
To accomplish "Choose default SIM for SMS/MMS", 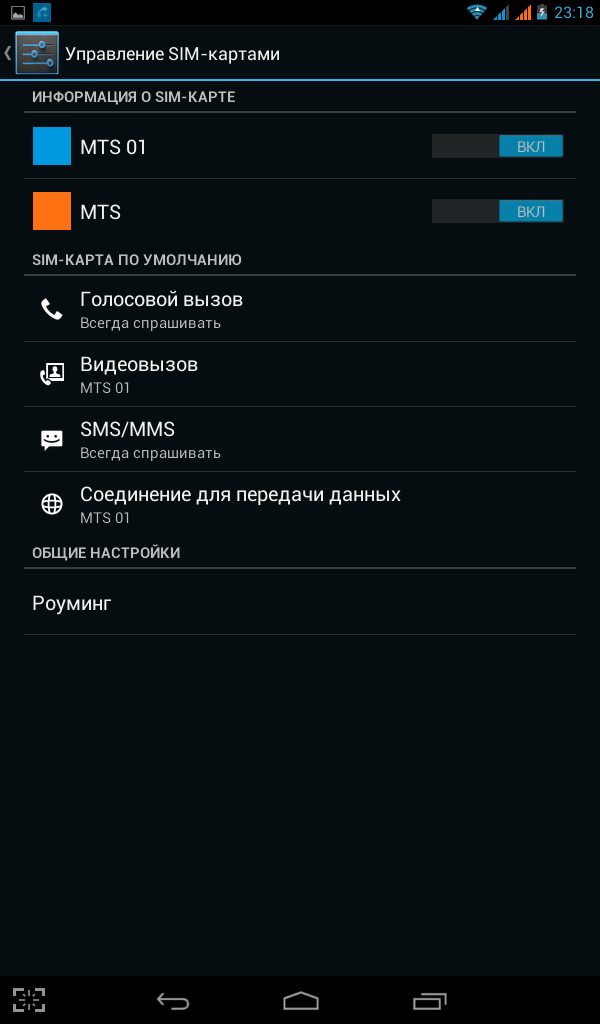I will click(300, 440).
